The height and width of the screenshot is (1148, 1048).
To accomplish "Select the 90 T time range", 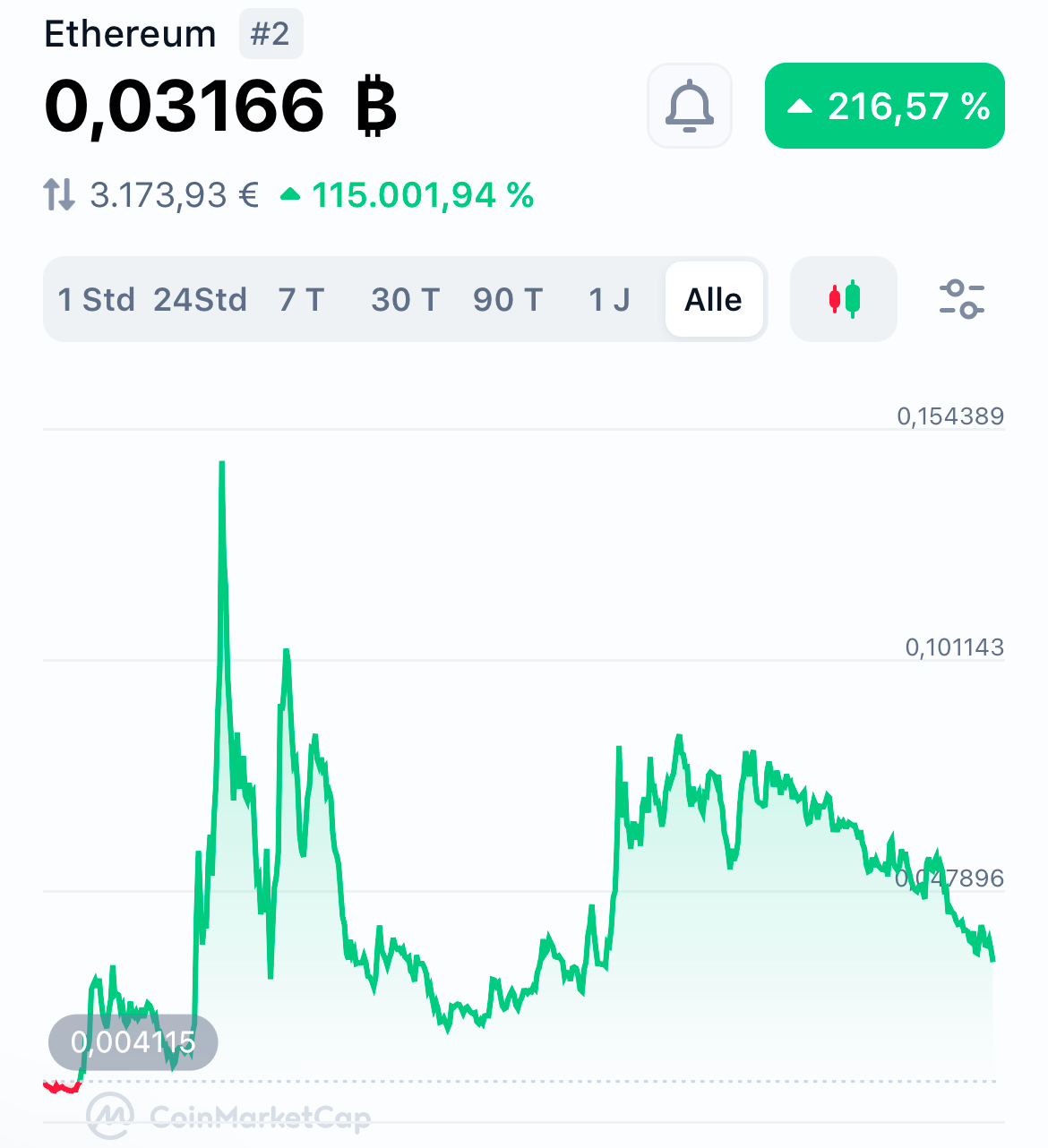I will 508,299.
